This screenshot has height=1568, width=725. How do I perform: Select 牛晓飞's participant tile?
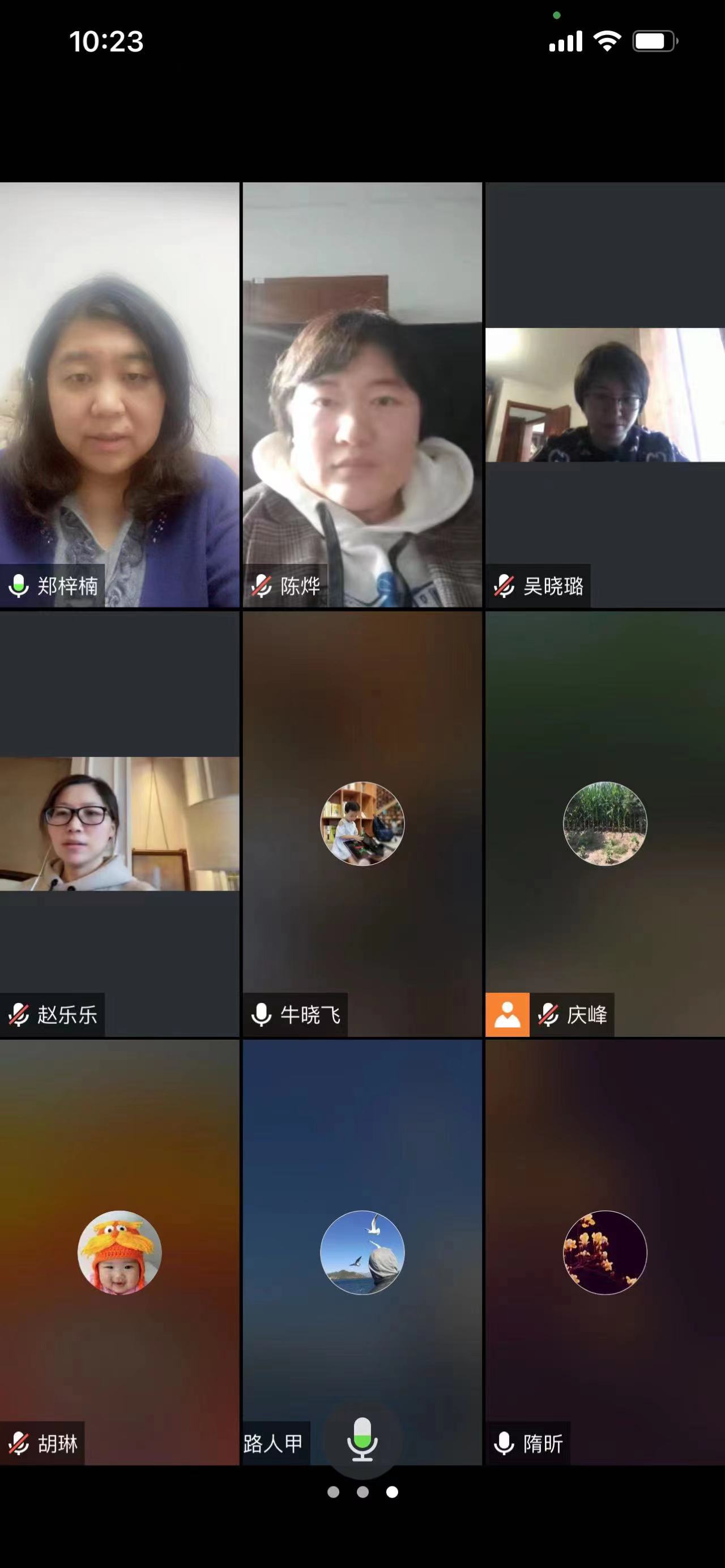coord(362,823)
